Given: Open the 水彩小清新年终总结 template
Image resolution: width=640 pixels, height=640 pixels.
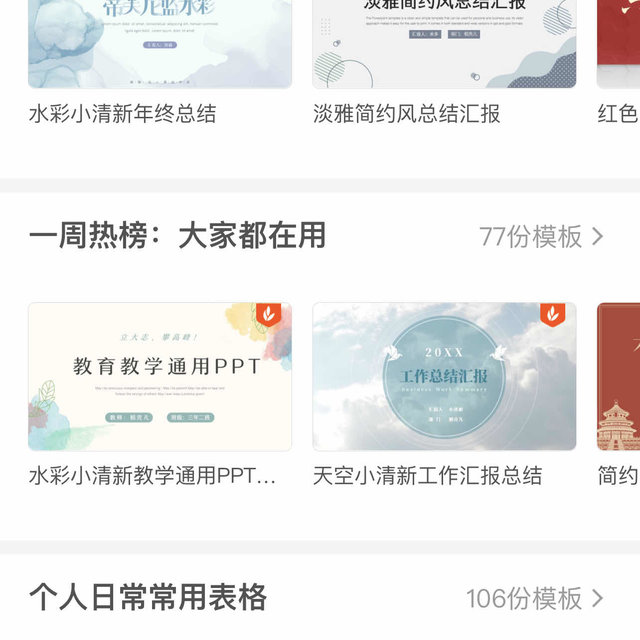Looking at the screenshot, I should tap(160, 45).
